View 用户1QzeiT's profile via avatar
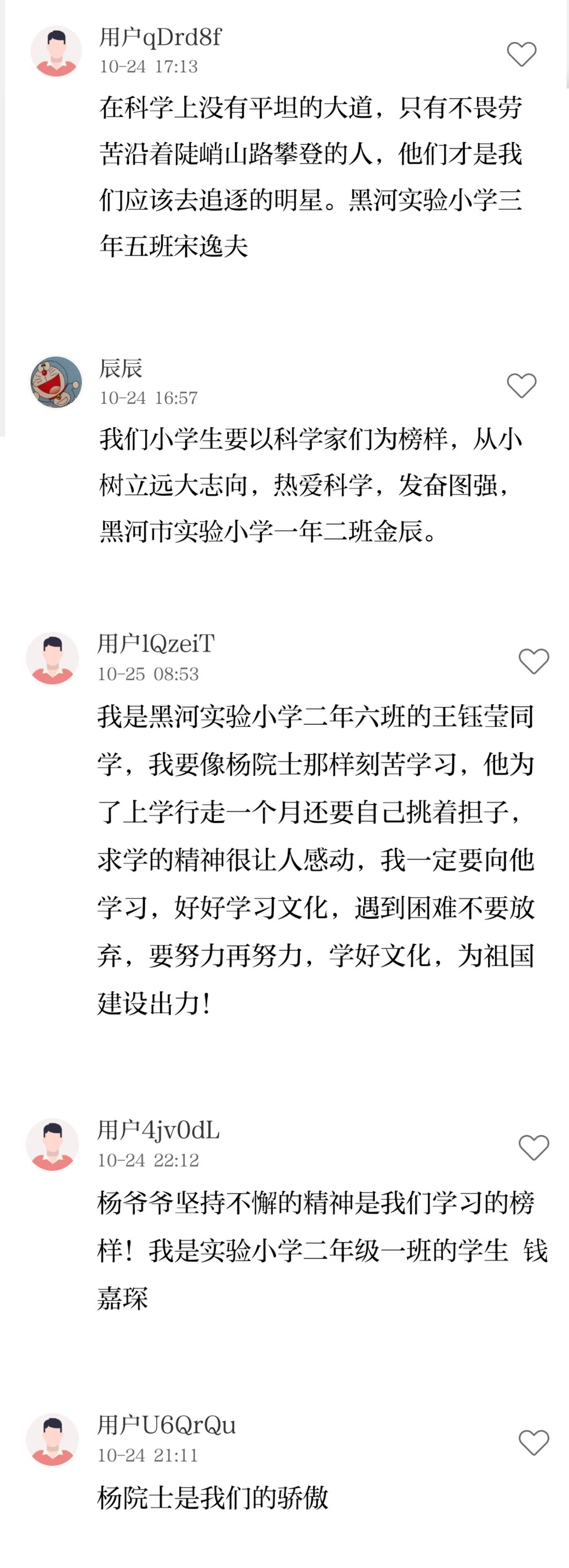569x1568 pixels. coord(52,658)
